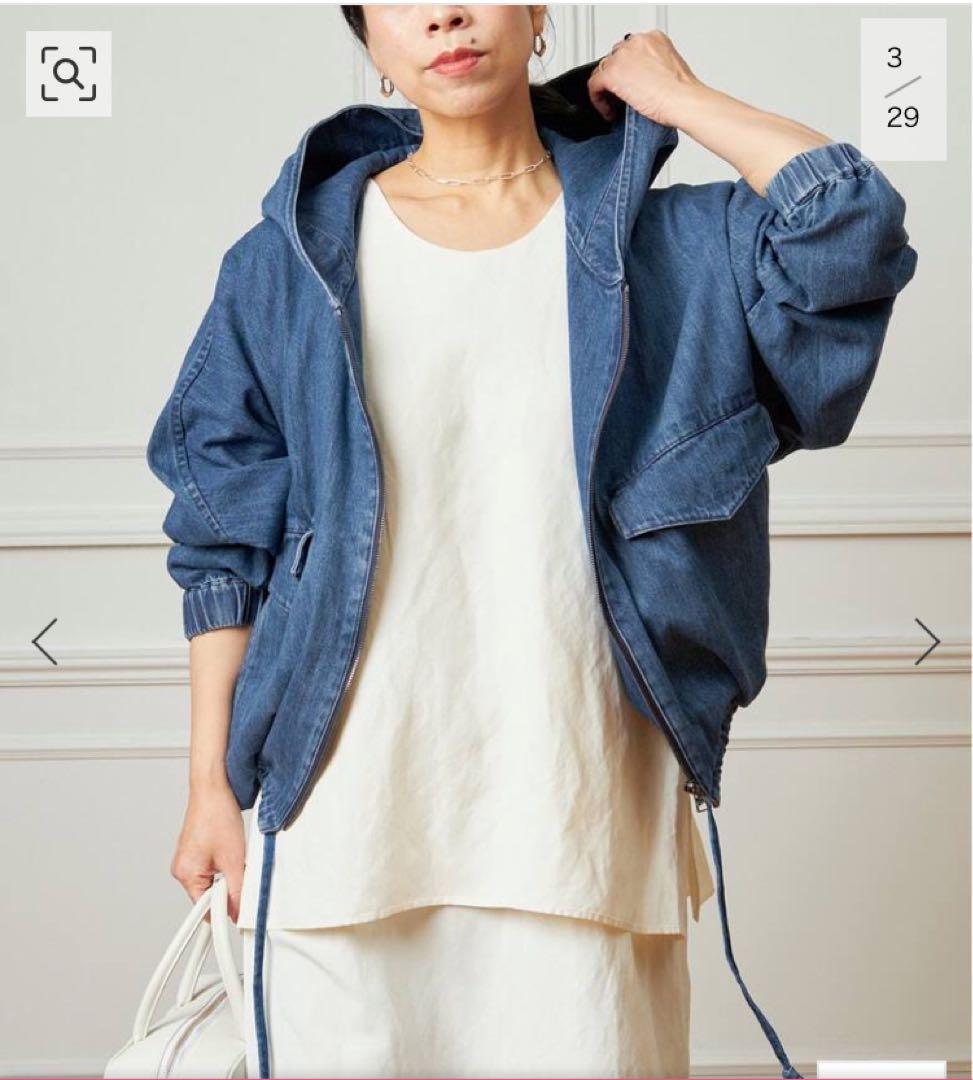
Task: Go to the next product photo
Action: tap(927, 641)
